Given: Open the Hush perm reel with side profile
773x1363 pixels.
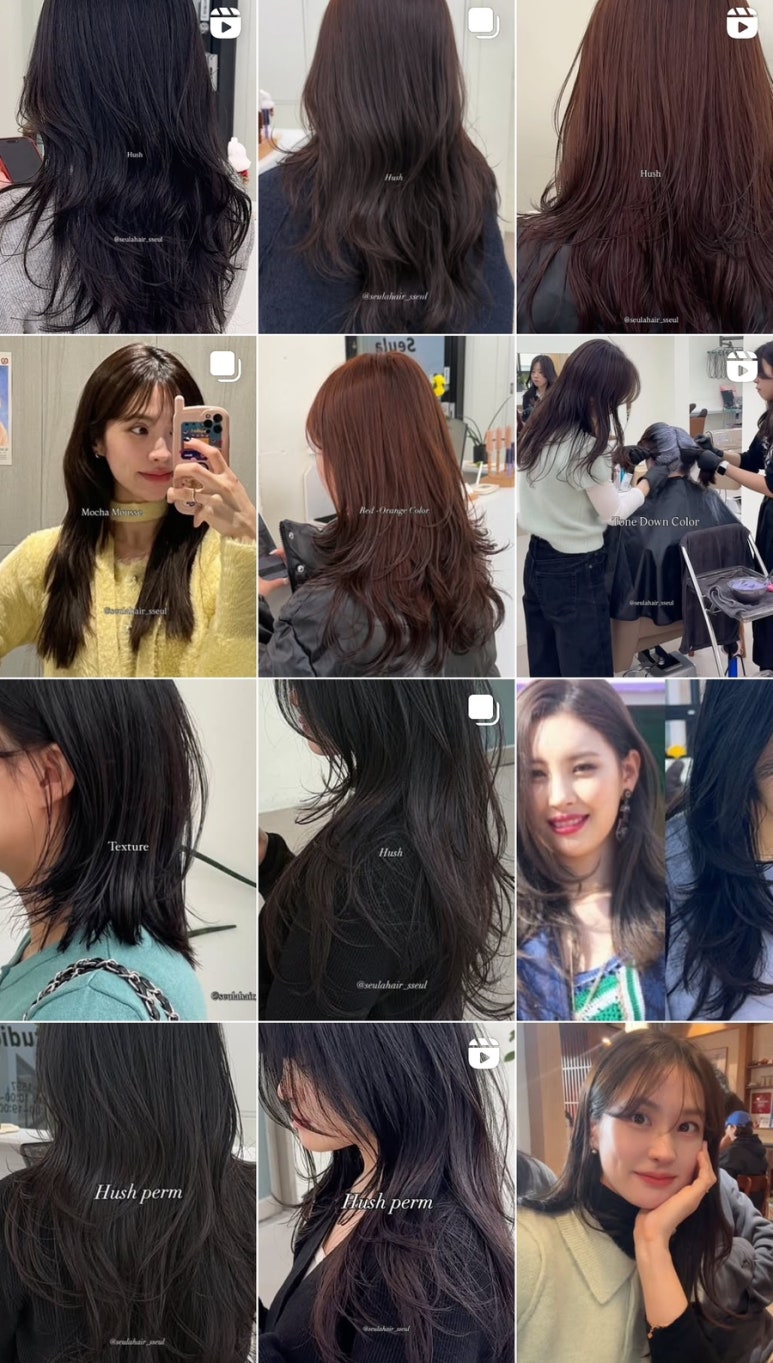Looking at the screenshot, I should point(386,1192).
